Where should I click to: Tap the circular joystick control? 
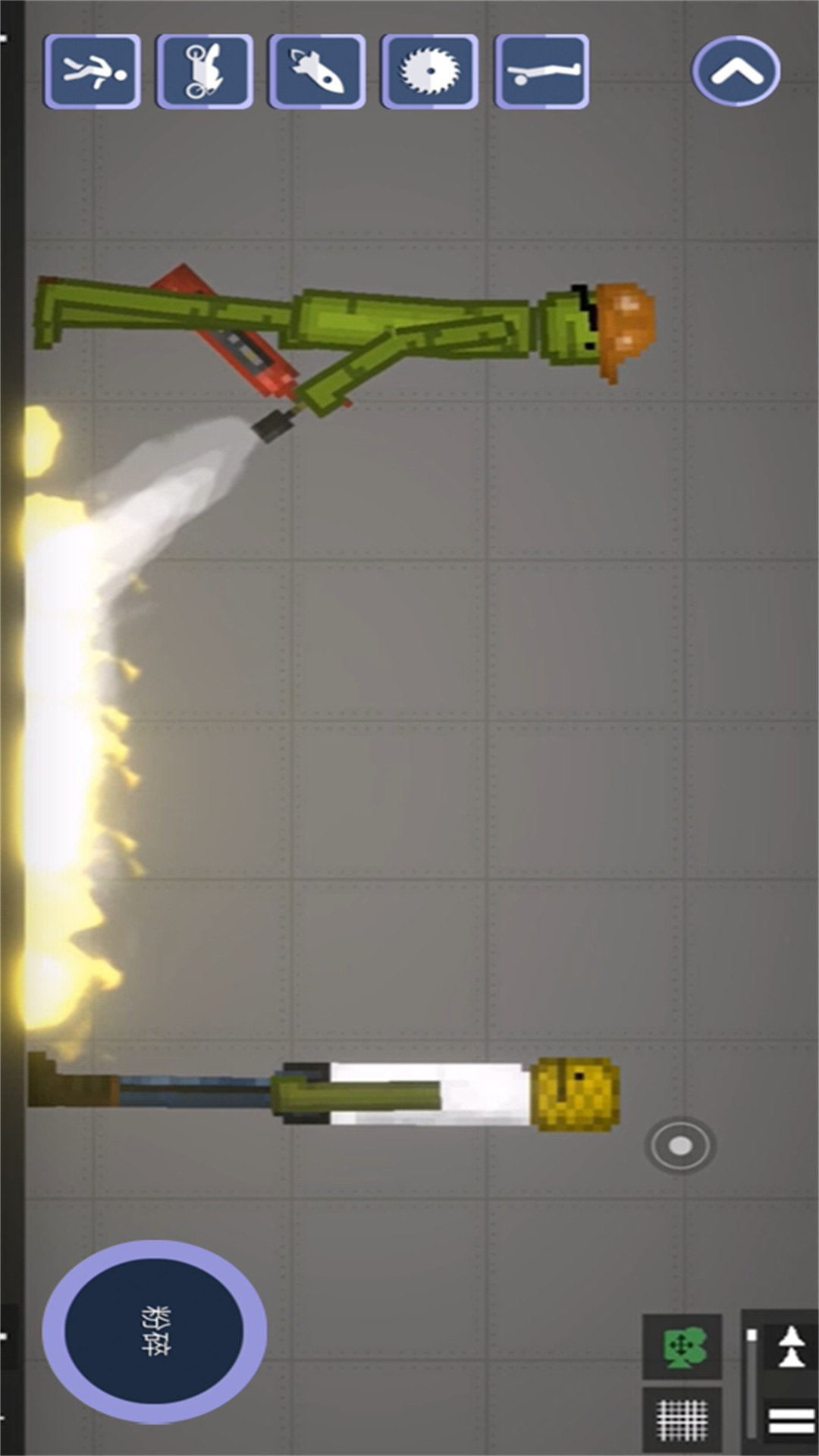click(x=680, y=1146)
